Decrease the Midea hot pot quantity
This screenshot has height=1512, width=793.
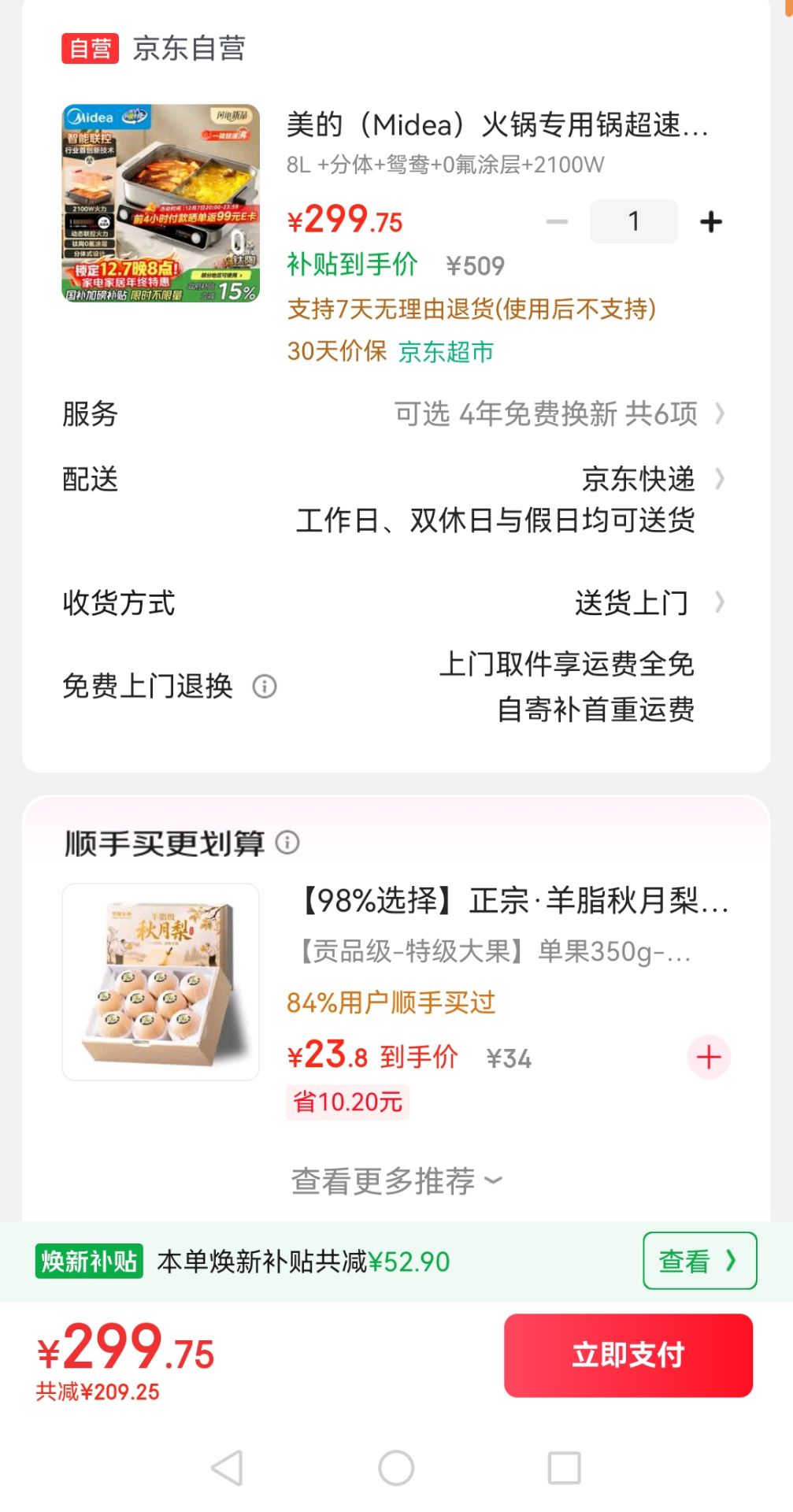[x=557, y=222]
